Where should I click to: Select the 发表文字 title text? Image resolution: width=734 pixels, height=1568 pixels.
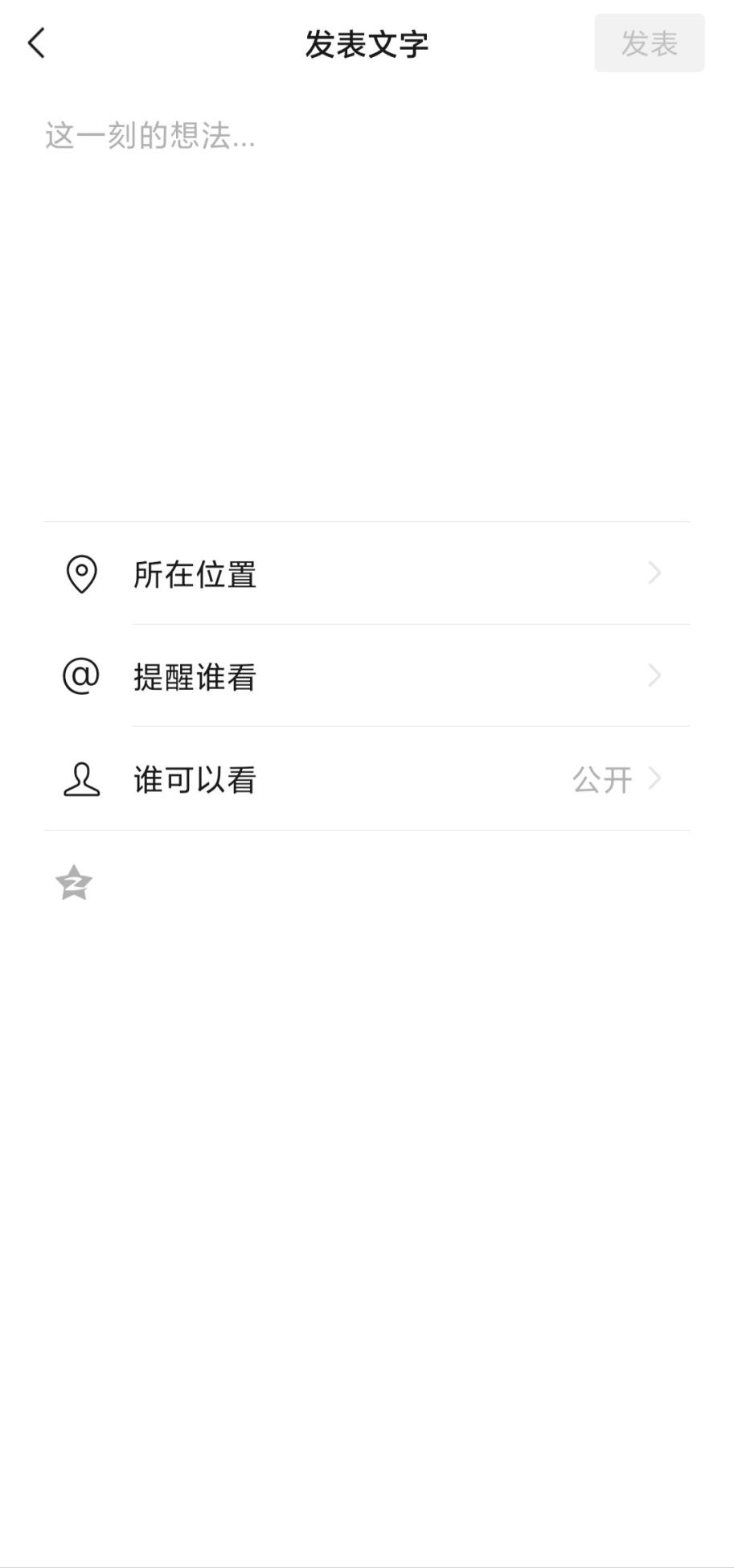point(367,43)
